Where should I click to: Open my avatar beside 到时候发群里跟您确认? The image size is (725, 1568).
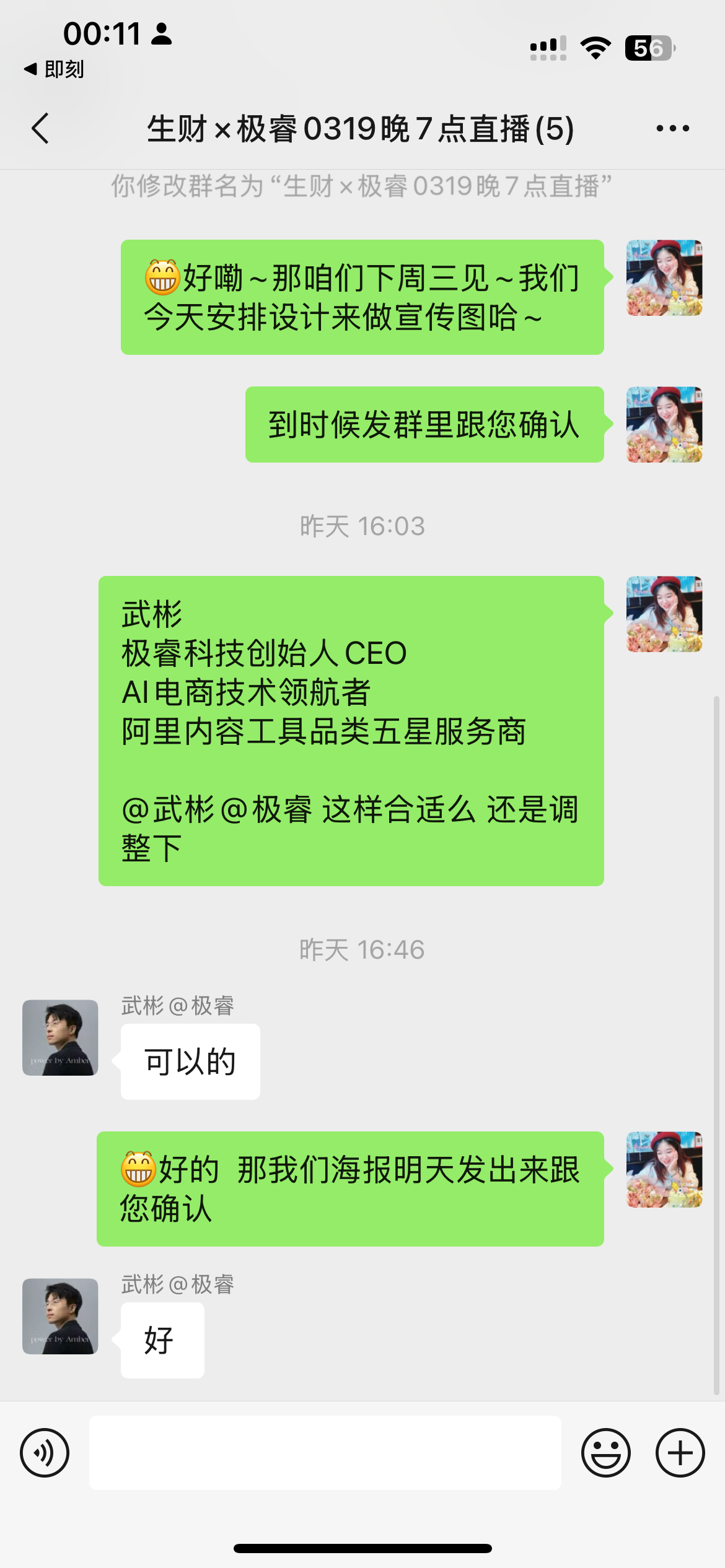(x=664, y=424)
